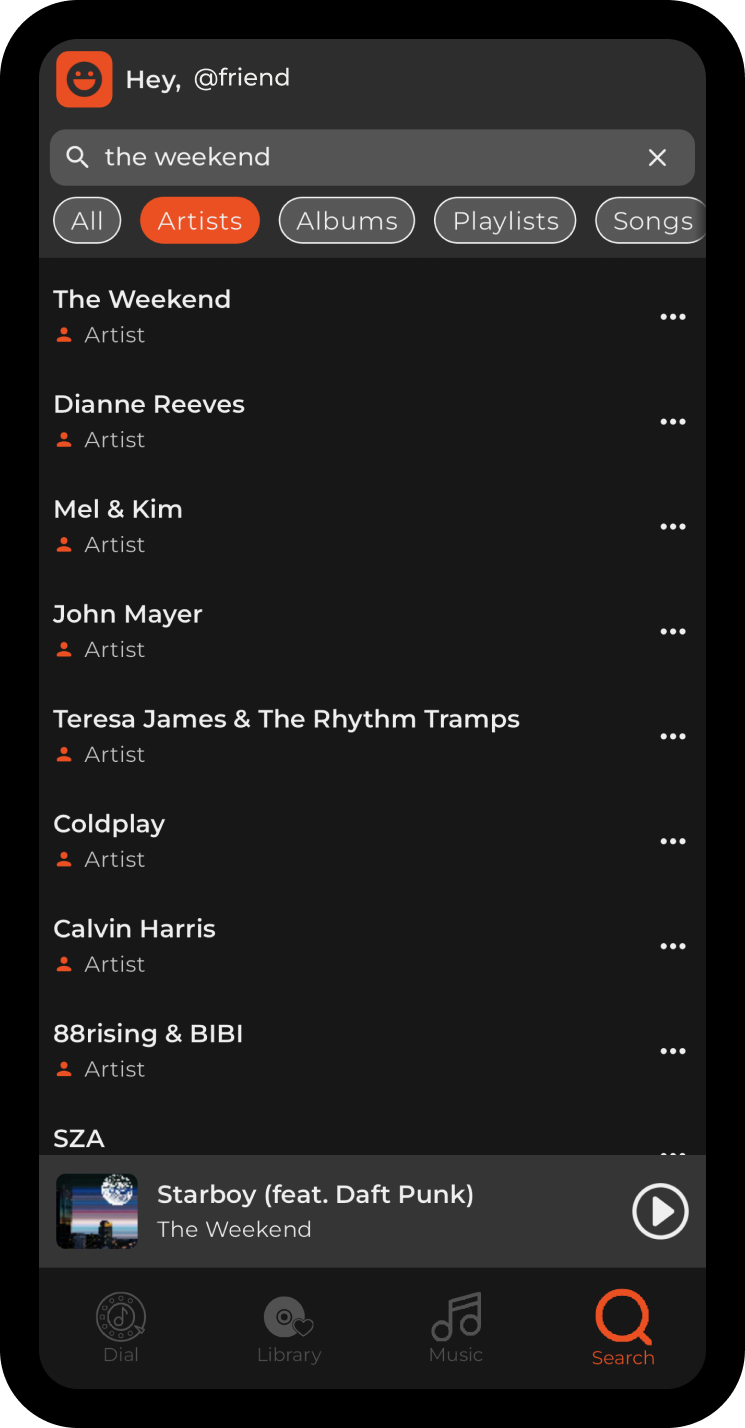This screenshot has height=1428, width=745.
Task: Open the three-dot menu for John Mayer
Action: pos(673,631)
